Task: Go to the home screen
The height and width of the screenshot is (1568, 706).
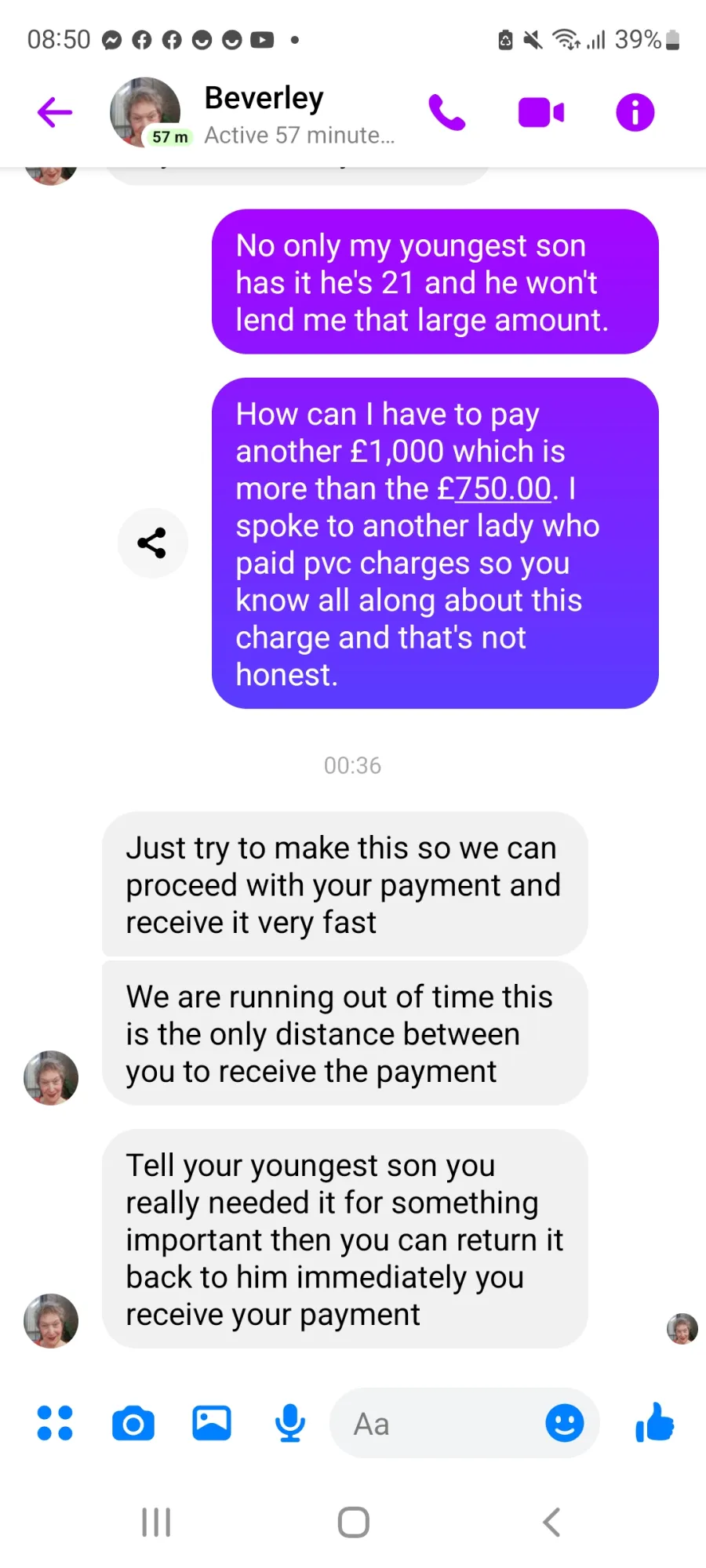Action: coord(354,1523)
